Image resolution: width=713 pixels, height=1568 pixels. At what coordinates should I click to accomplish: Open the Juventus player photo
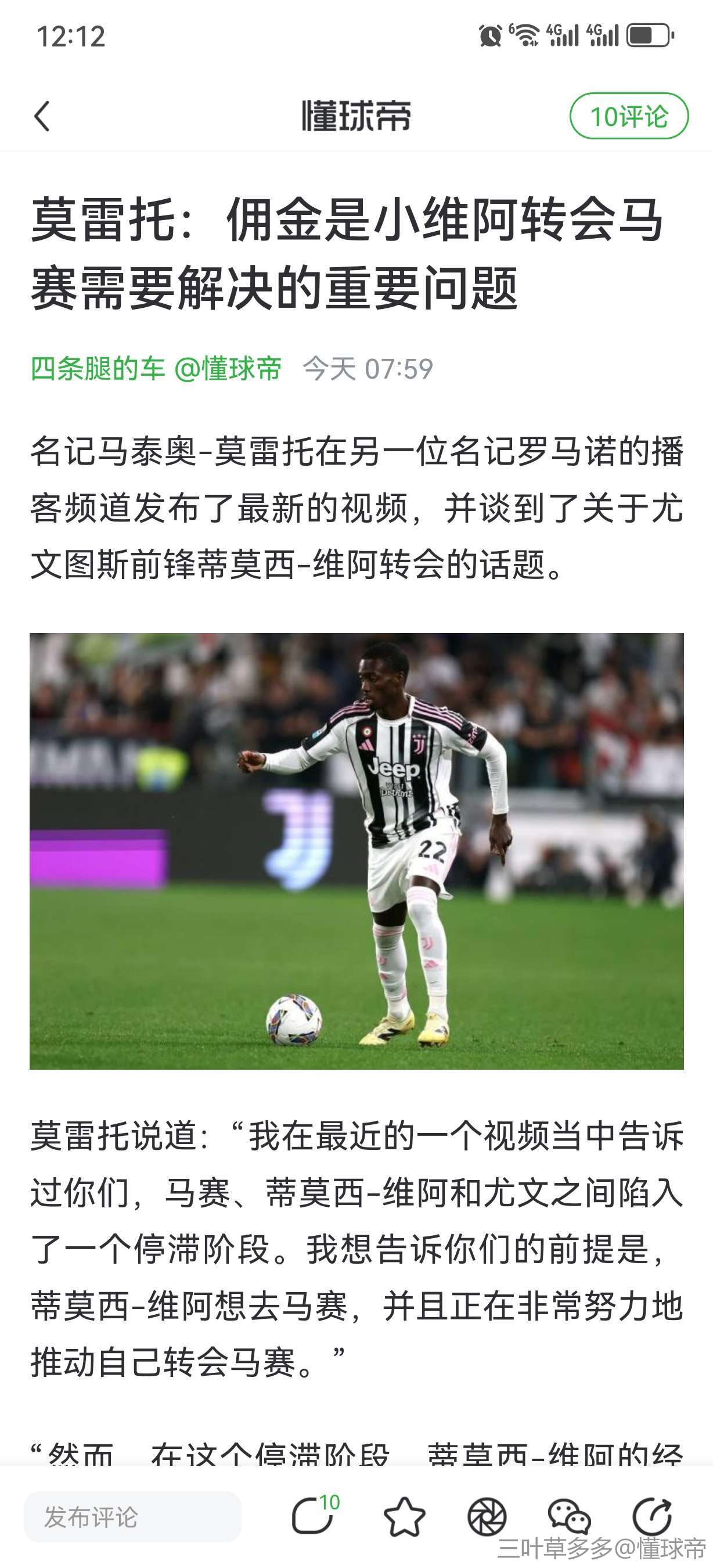(356, 851)
